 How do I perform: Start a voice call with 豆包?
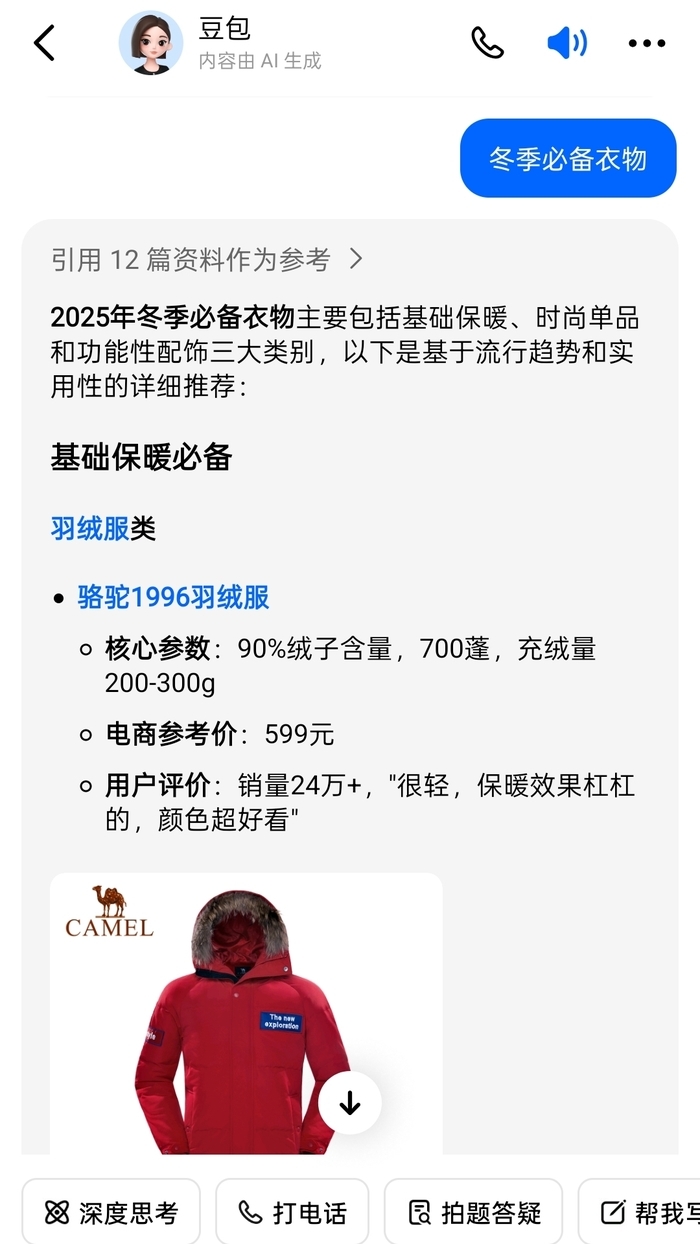tap(487, 43)
